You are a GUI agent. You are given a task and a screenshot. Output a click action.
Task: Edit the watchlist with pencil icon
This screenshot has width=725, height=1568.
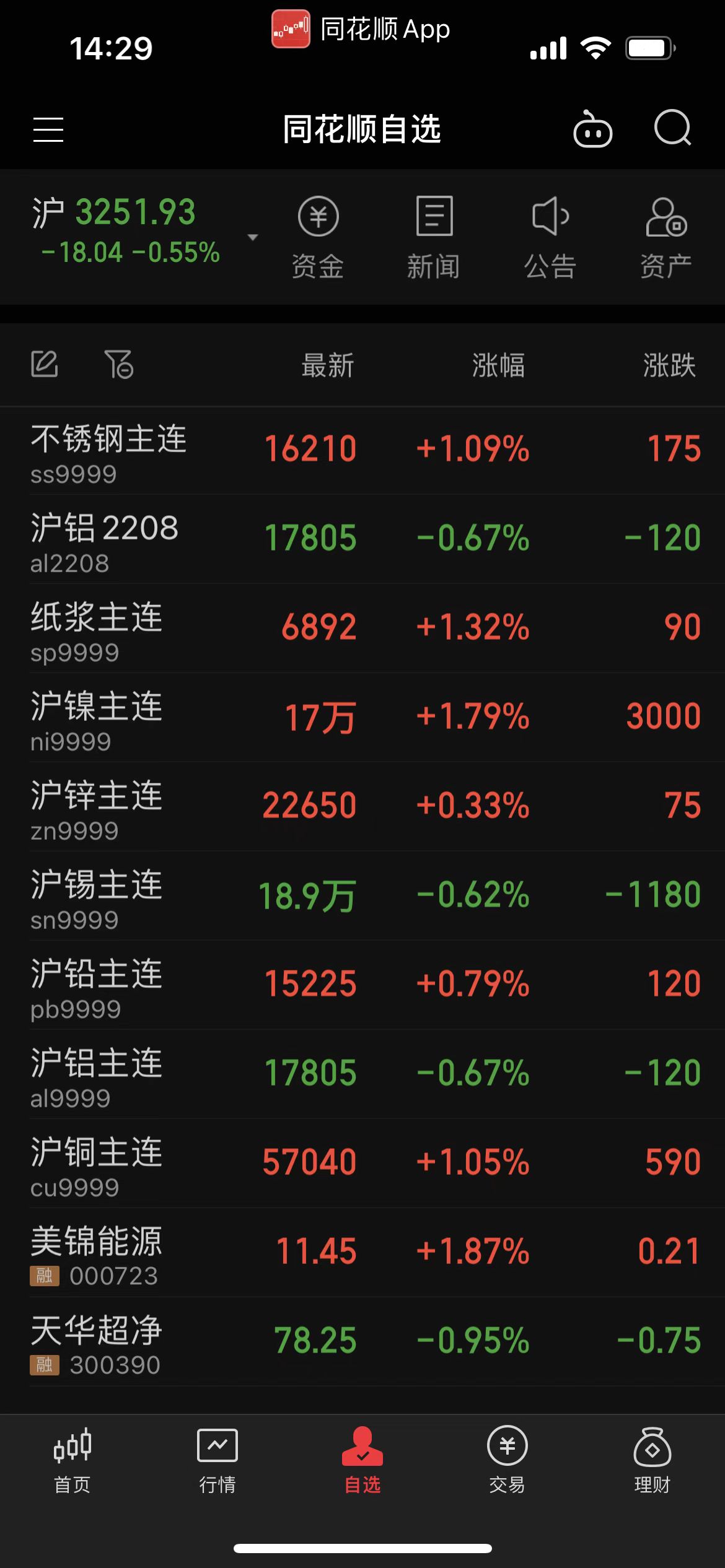point(45,364)
